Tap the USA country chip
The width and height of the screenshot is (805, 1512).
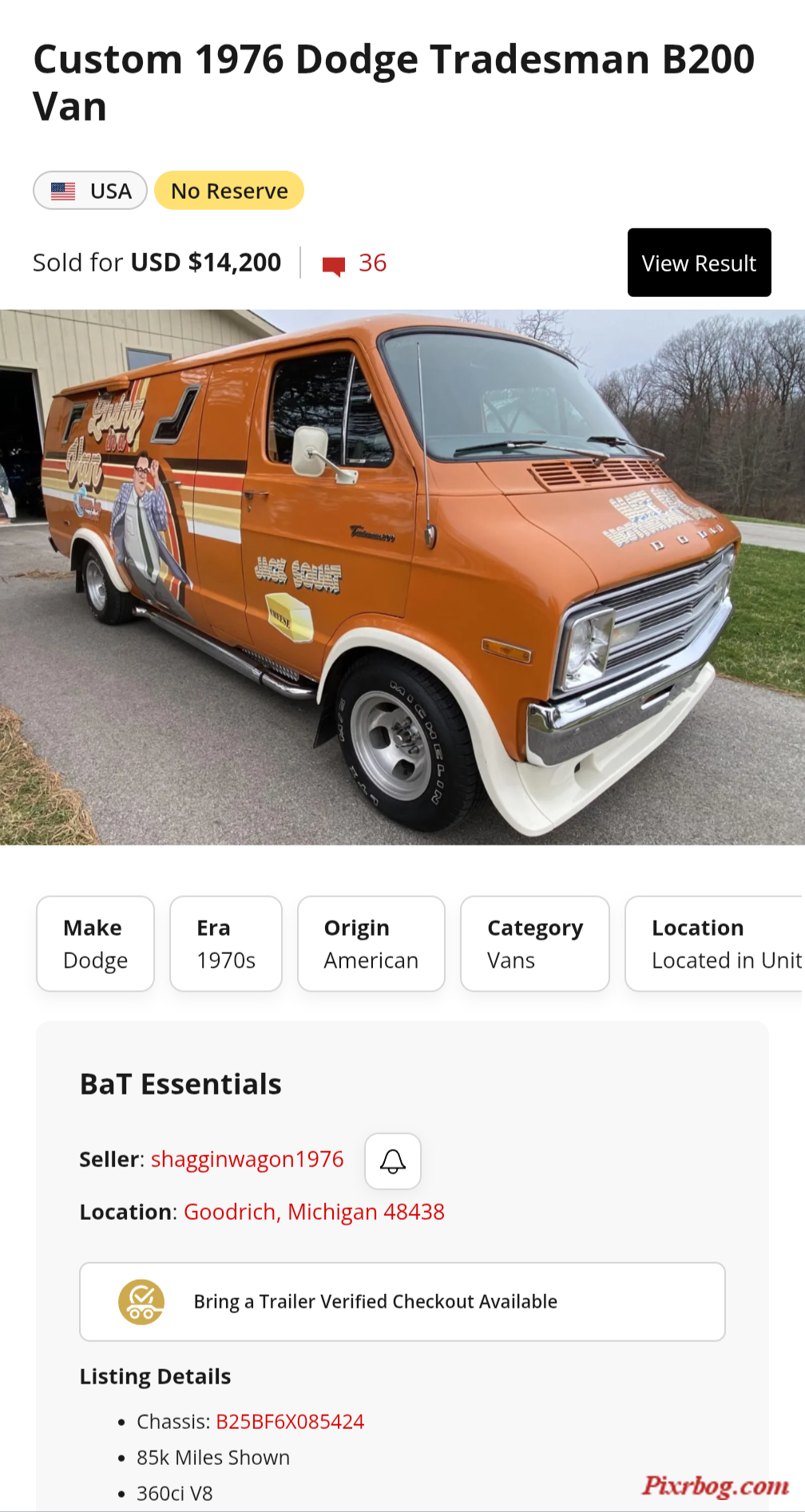tap(90, 191)
